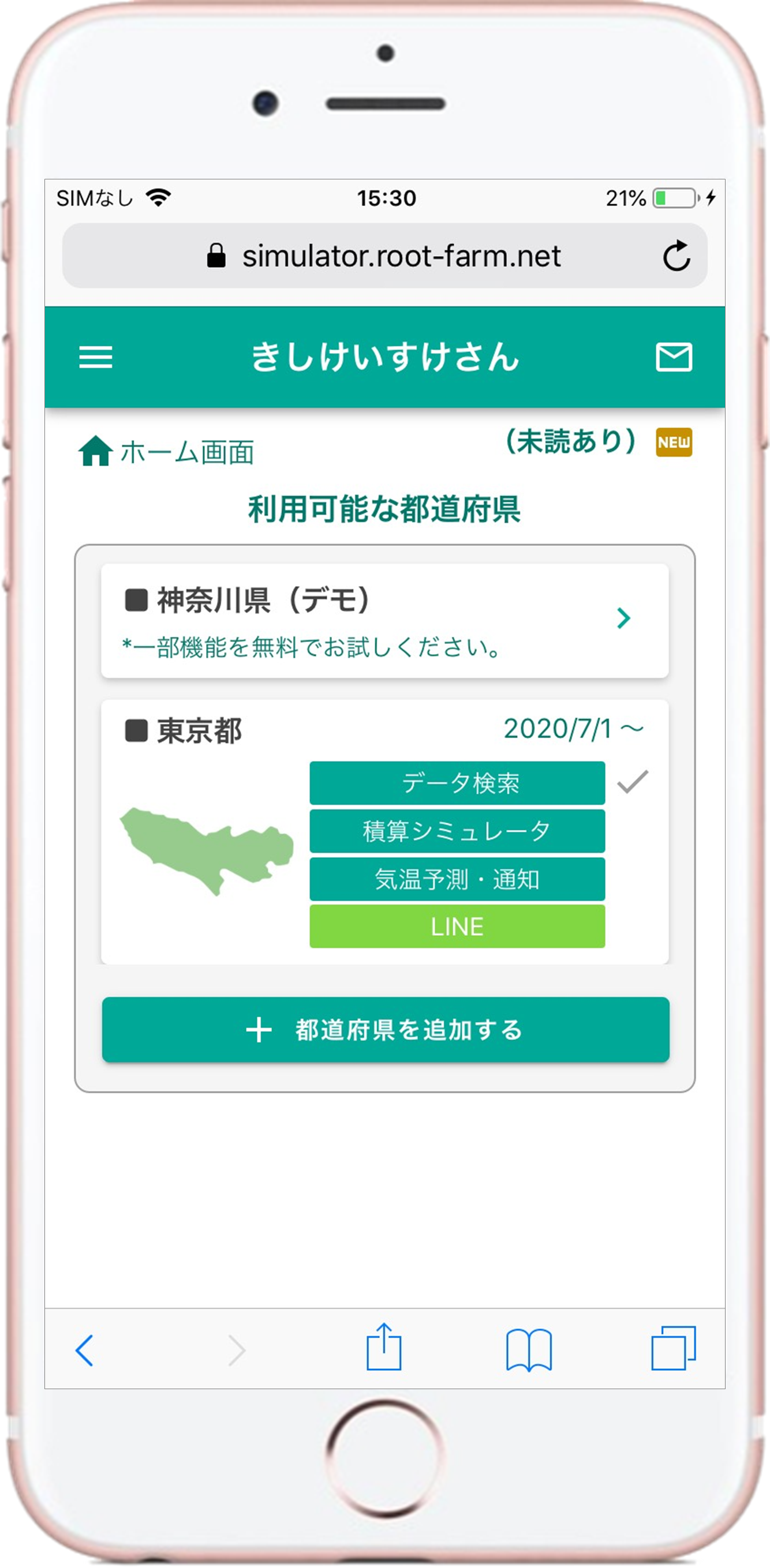Tap the simulator.root-farm.net address bar
This screenshot has width=770, height=1568.
click(x=384, y=256)
